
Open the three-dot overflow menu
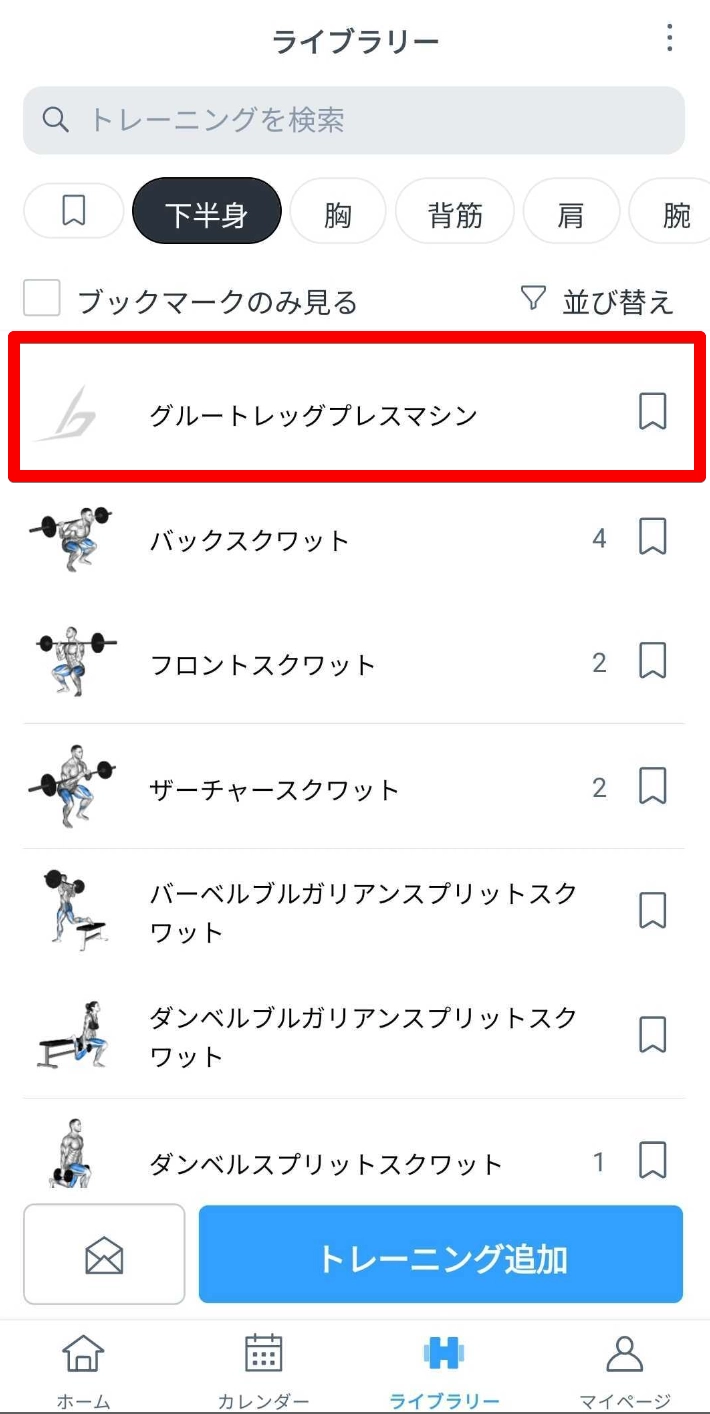(669, 39)
